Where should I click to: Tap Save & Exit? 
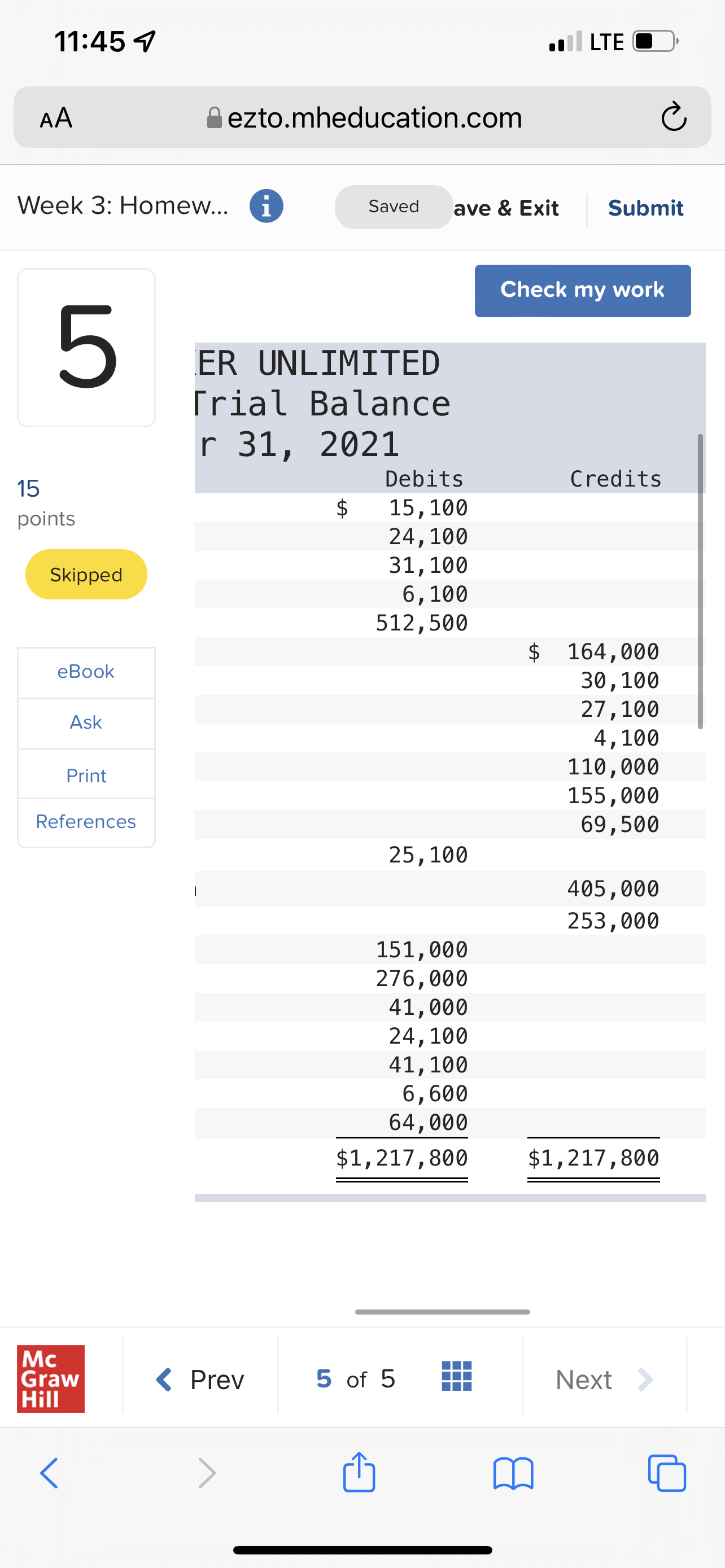(506, 208)
